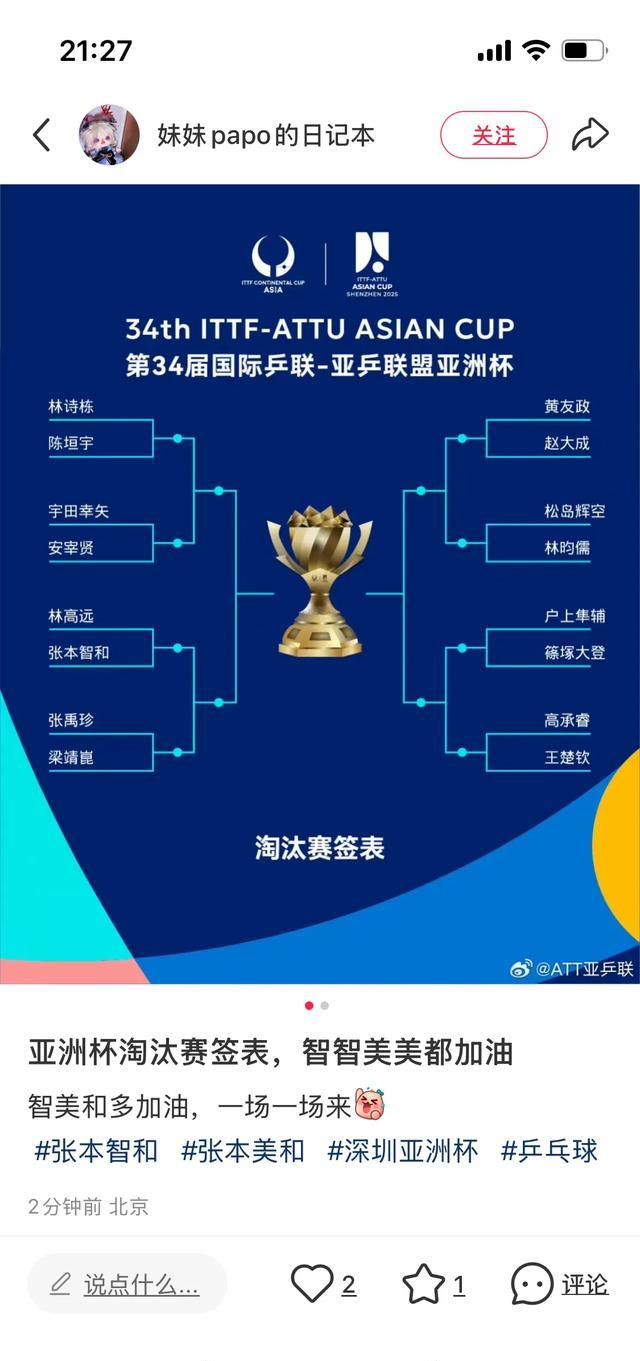Viewport: 640px width, 1361px height.
Task: Bookmark the post with the star icon
Action: coord(423,1284)
